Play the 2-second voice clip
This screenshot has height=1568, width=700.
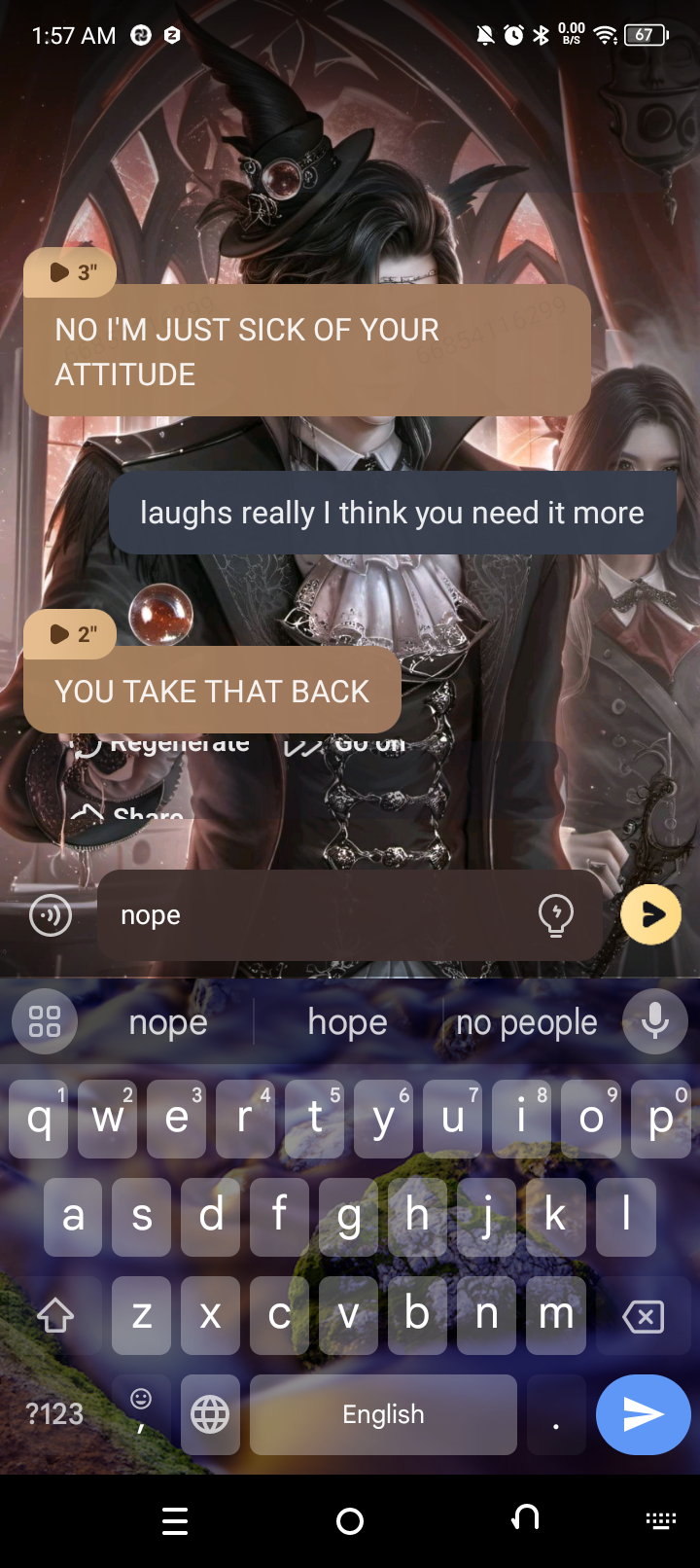pyautogui.click(x=70, y=634)
